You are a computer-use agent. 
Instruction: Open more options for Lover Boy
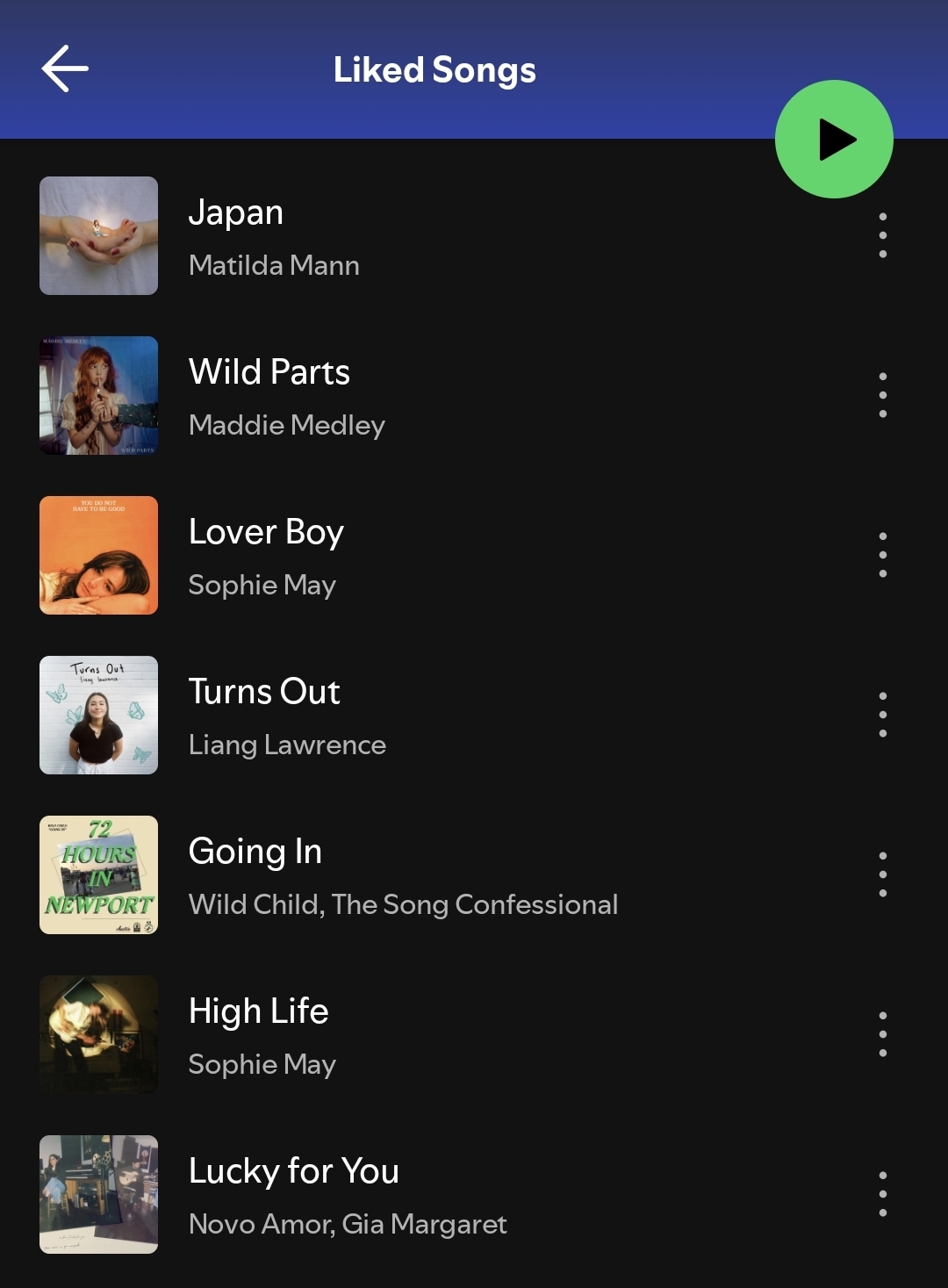pyautogui.click(x=882, y=555)
